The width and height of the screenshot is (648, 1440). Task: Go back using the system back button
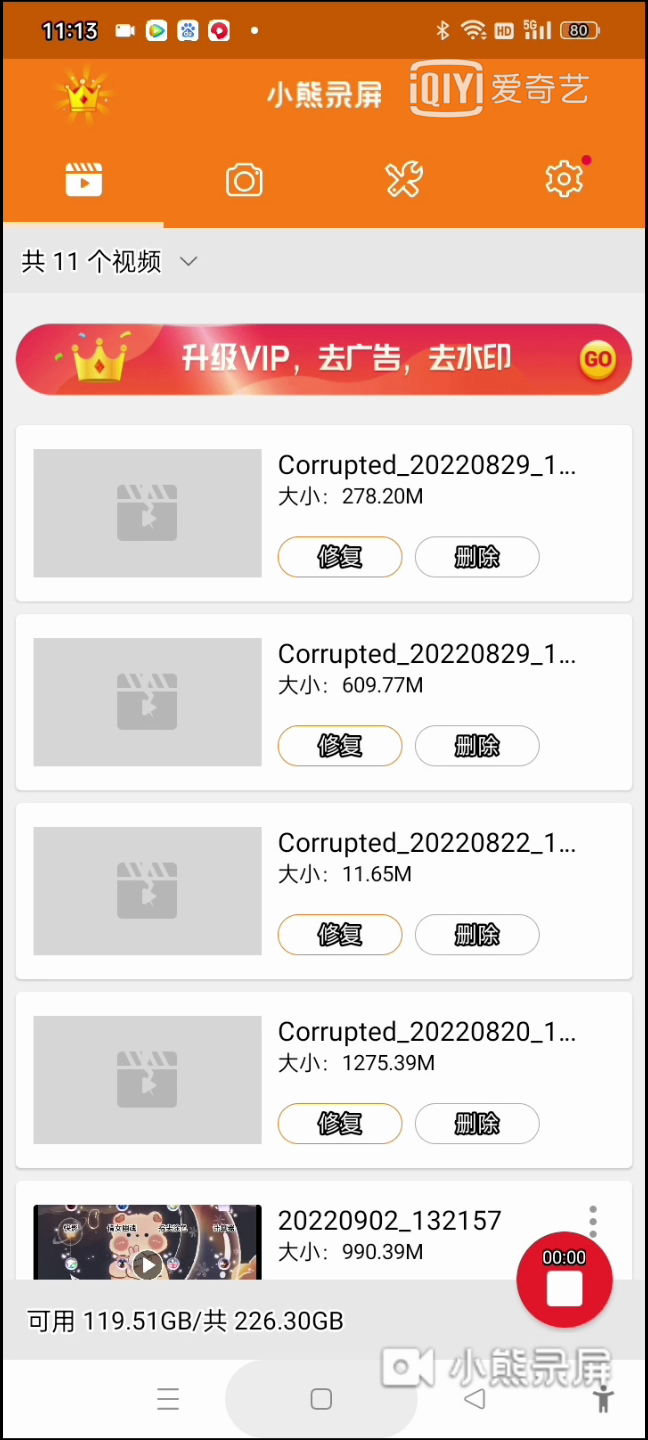pyautogui.click(x=476, y=1399)
